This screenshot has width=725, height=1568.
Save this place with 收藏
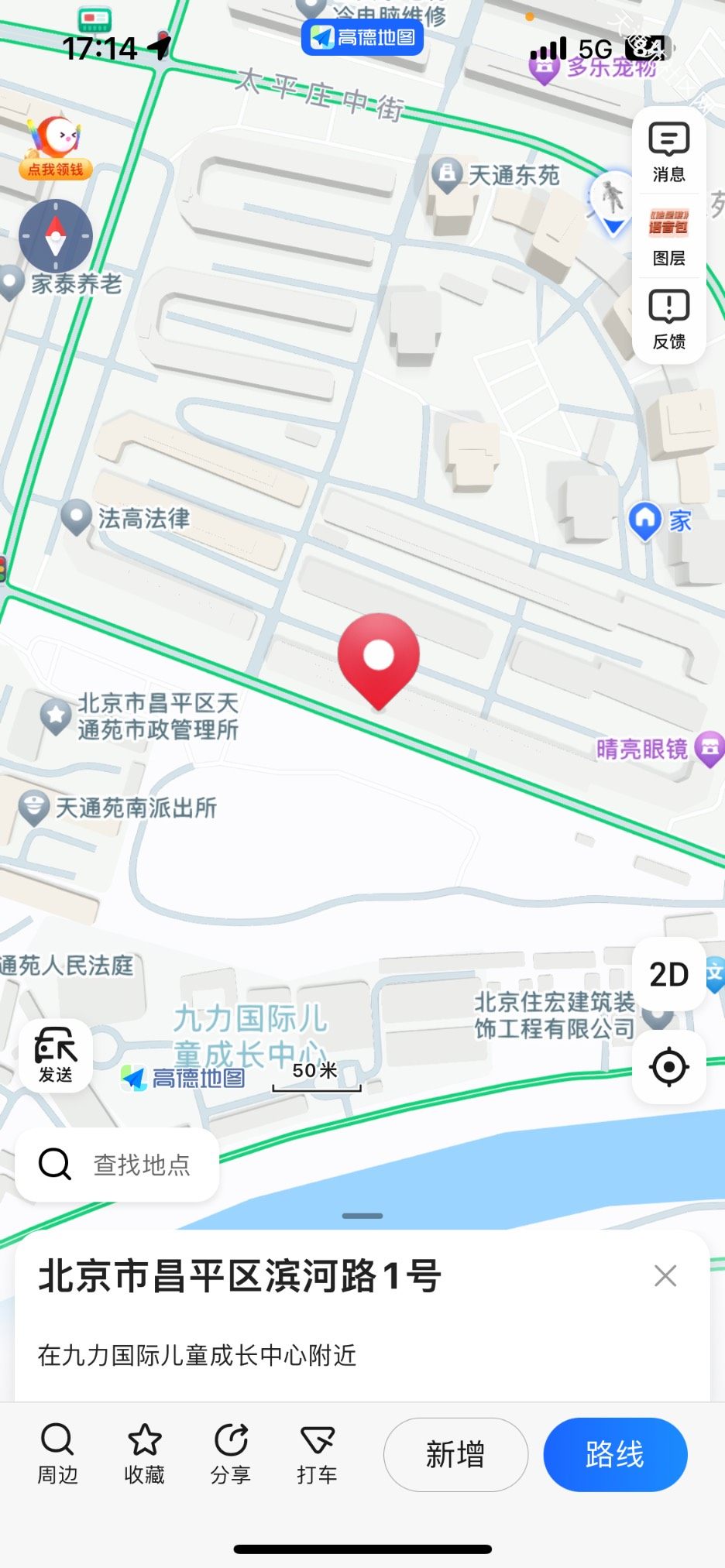click(x=145, y=1454)
